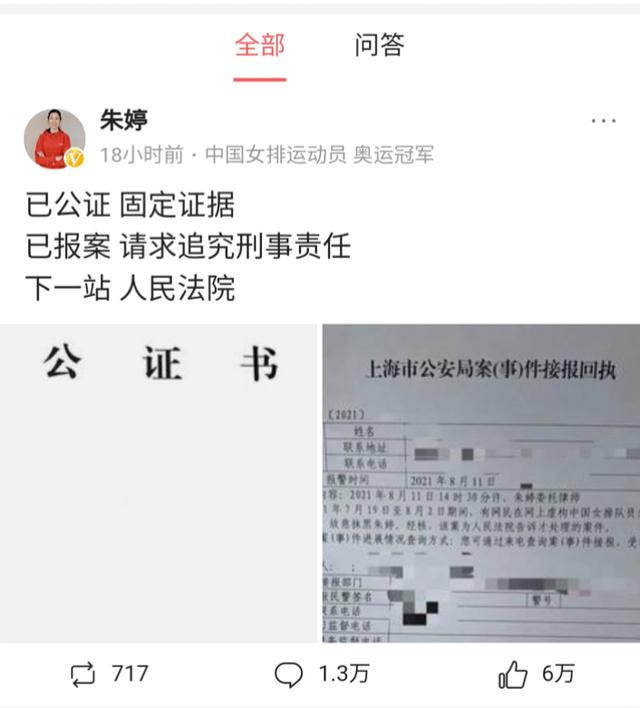
Task: Open 朱婷's profile avatar
Action: coord(54,138)
